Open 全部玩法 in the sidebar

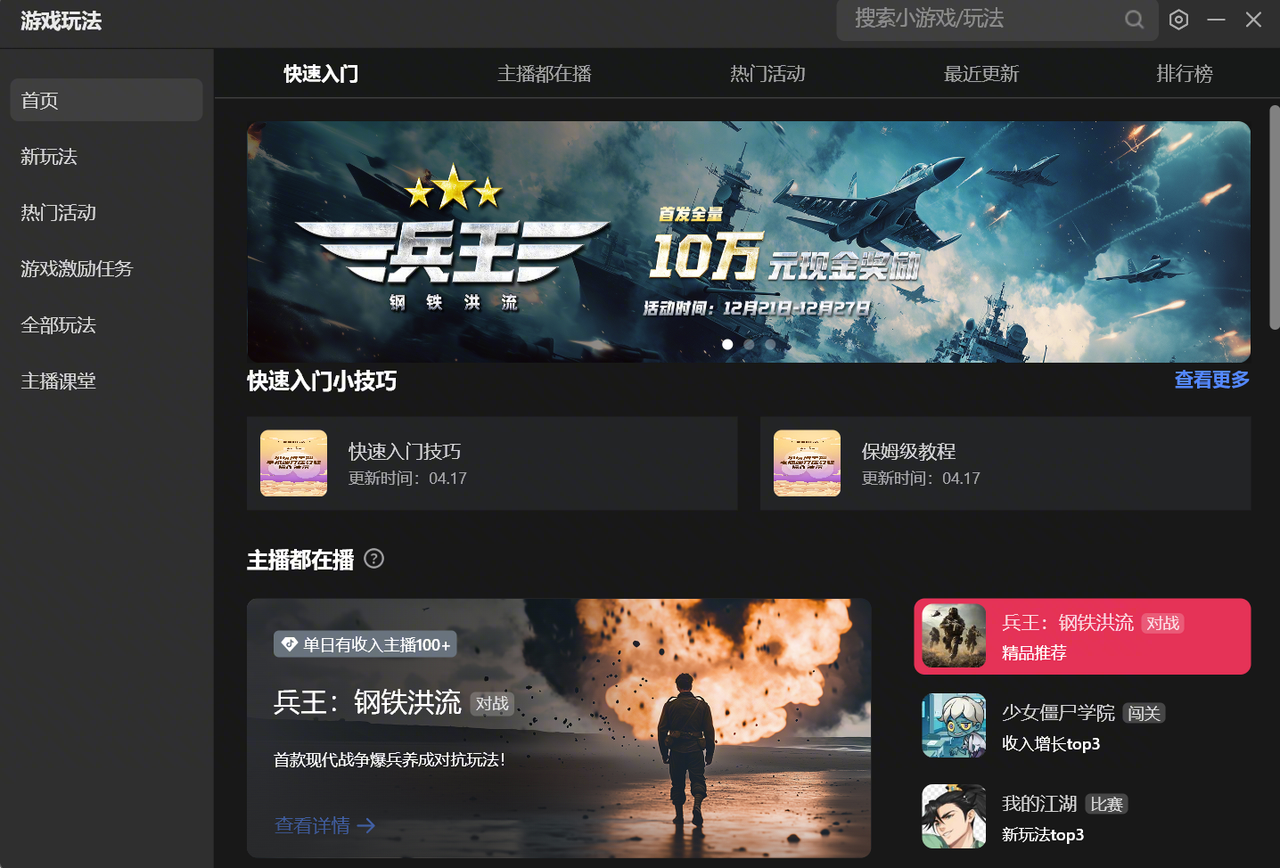(58, 325)
